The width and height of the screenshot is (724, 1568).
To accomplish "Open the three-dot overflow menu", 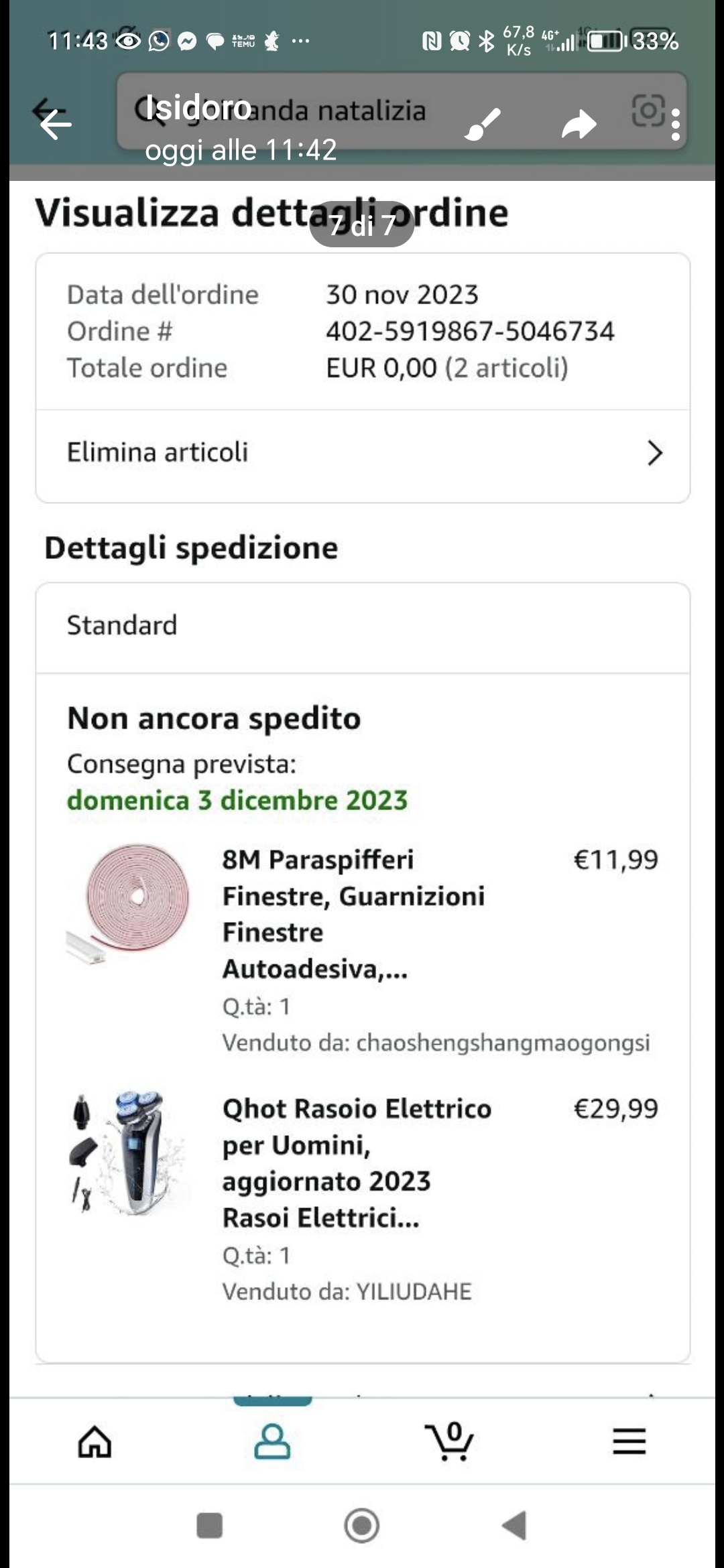I will point(675,125).
